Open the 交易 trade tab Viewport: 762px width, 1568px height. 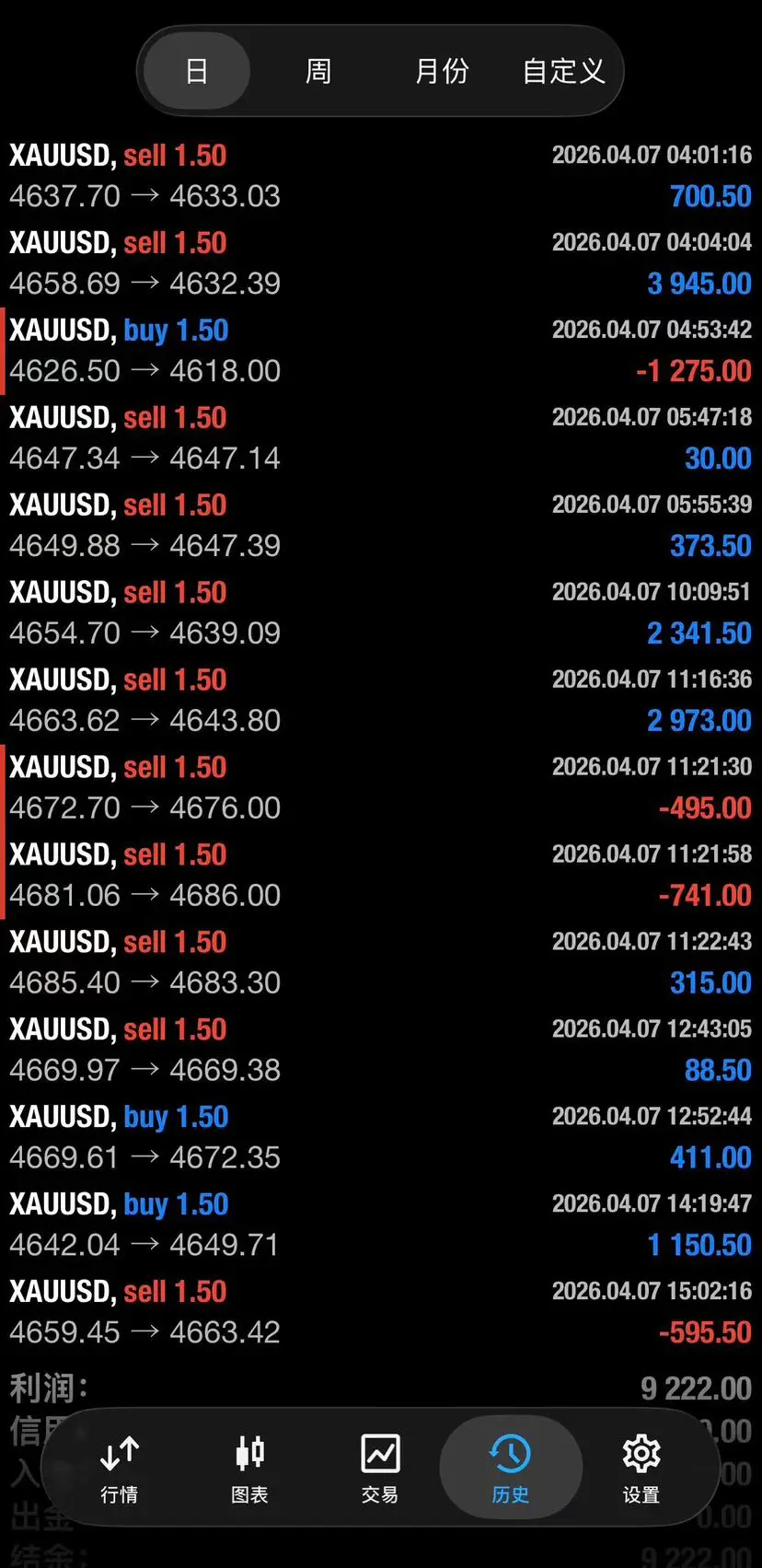pos(380,1469)
